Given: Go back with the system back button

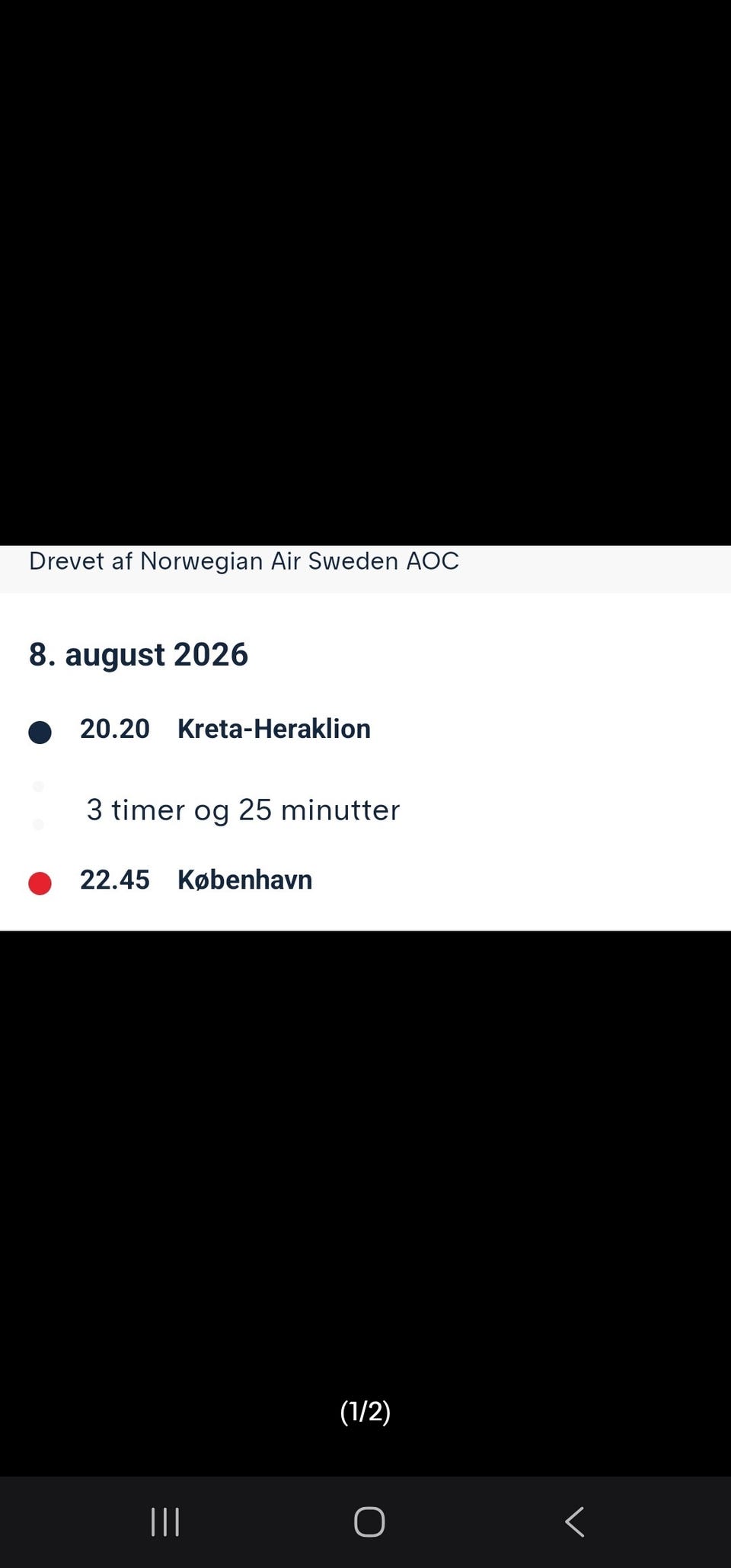Looking at the screenshot, I should [575, 1522].
